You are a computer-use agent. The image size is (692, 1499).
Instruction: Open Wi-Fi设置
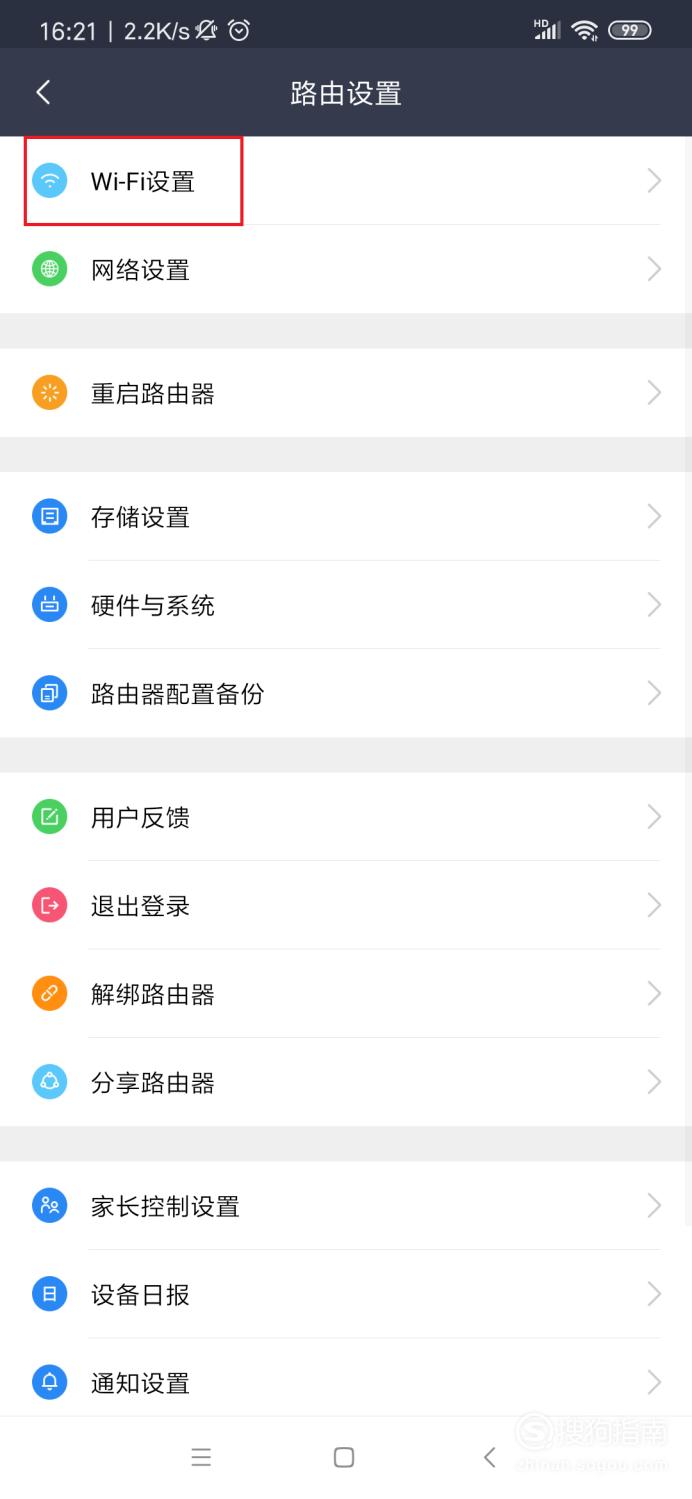(346, 181)
